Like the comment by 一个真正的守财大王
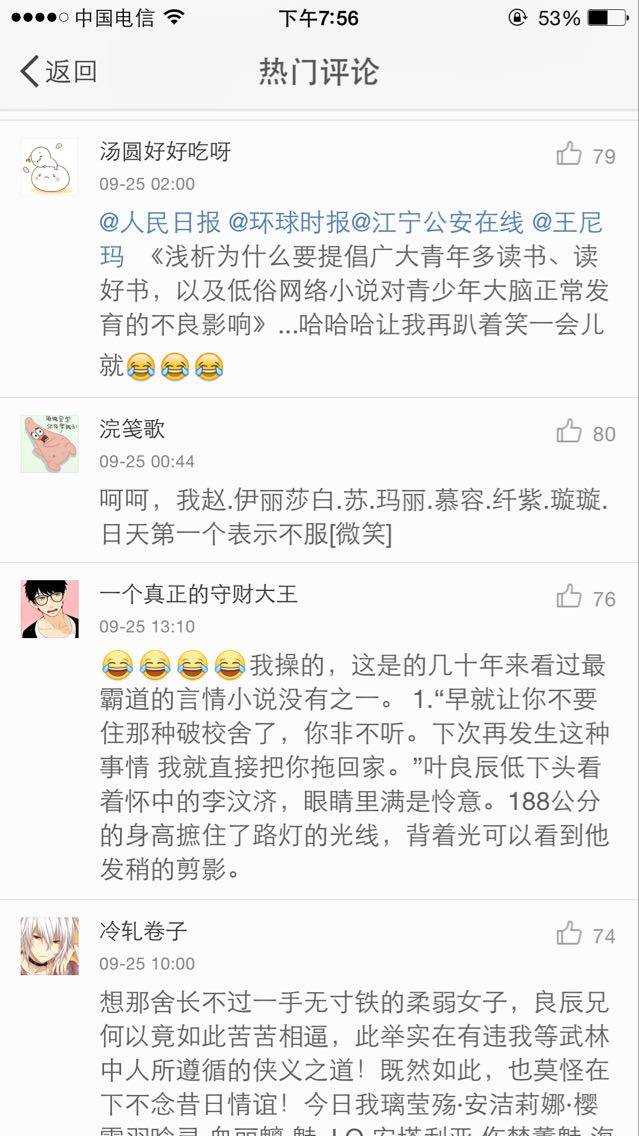The height and width of the screenshot is (1136, 639). [570, 598]
